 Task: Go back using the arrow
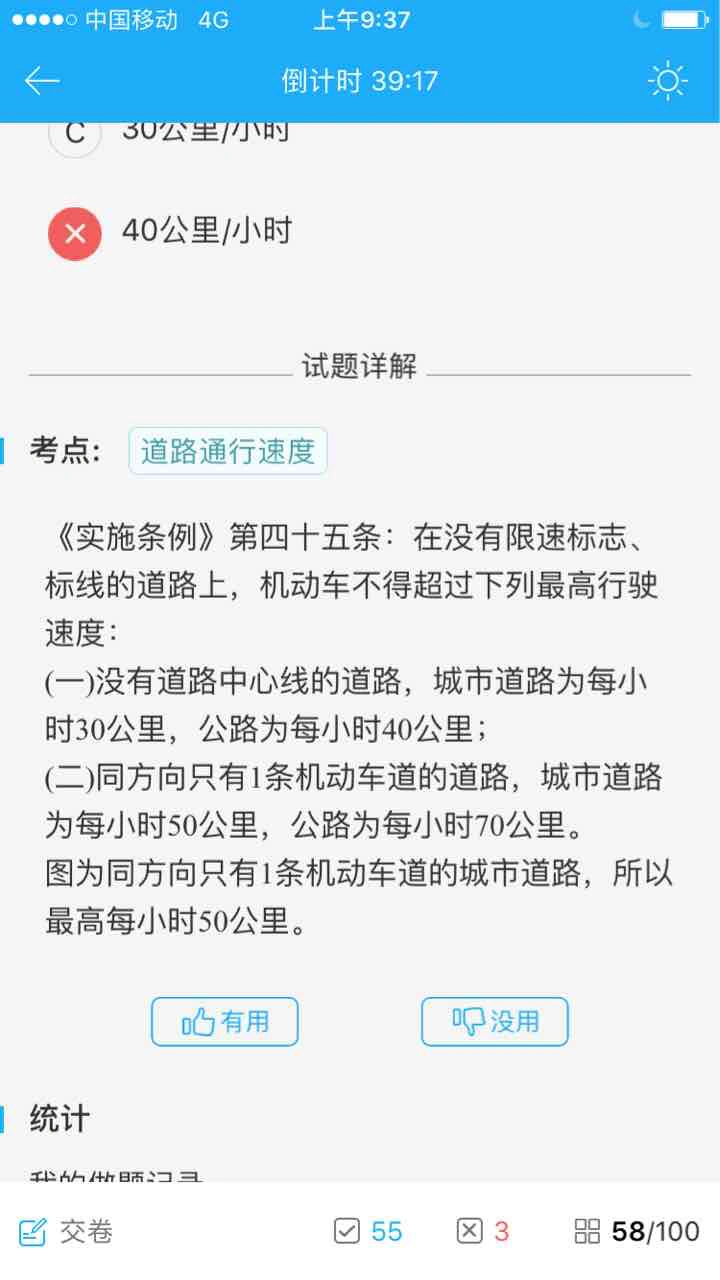coord(42,81)
